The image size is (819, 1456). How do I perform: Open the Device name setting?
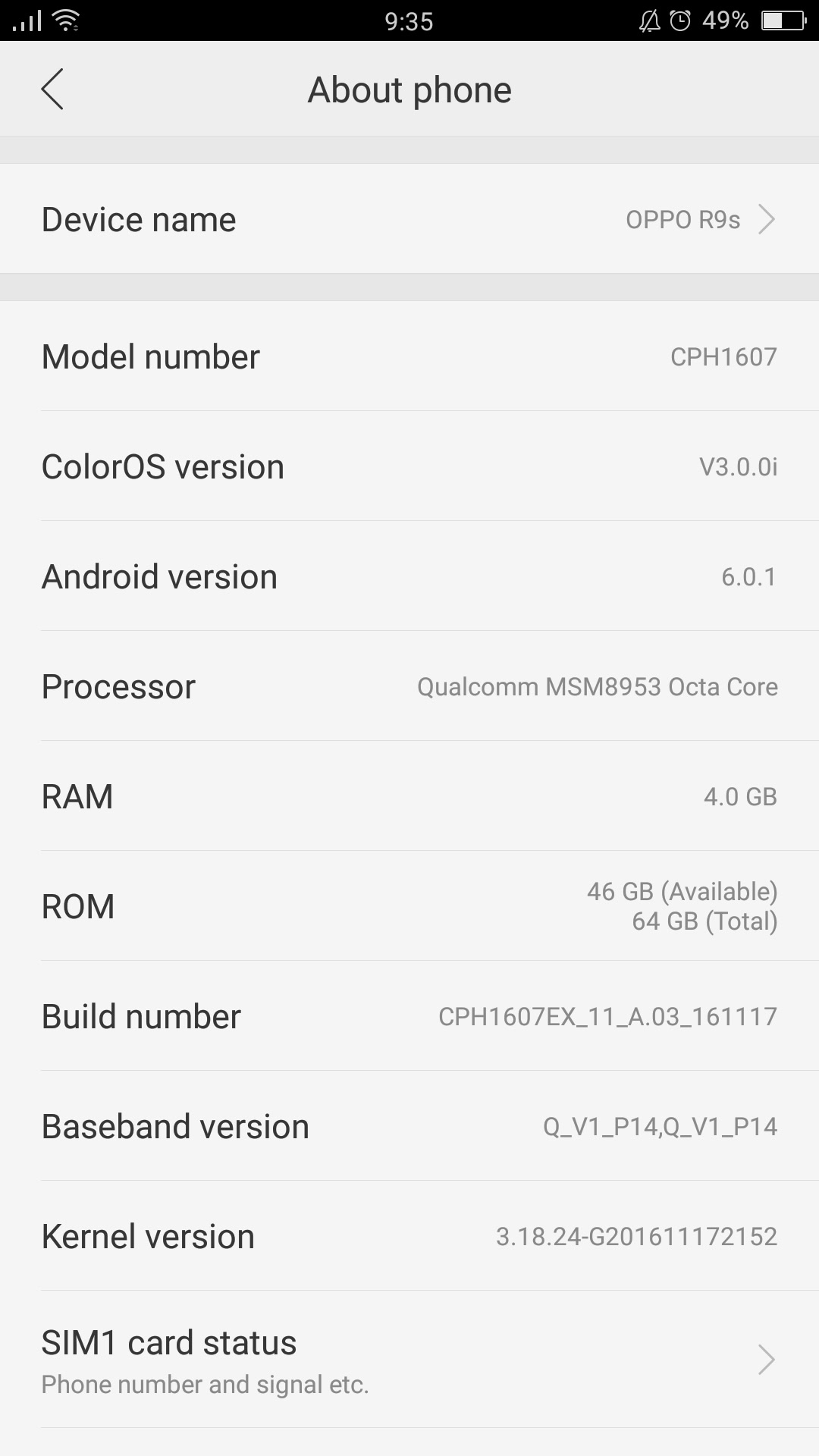pyautogui.click(x=409, y=219)
